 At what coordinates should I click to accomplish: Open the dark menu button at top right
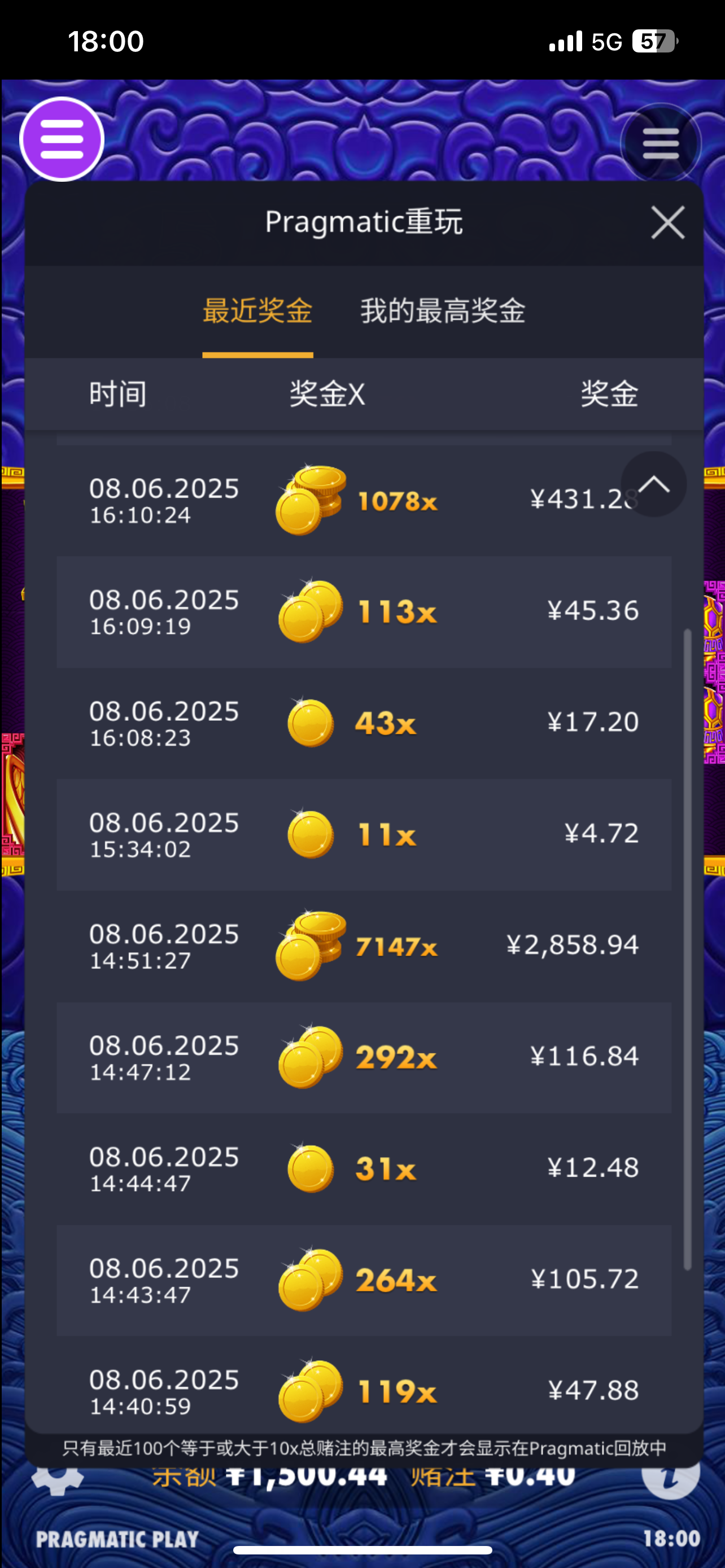tap(661, 144)
